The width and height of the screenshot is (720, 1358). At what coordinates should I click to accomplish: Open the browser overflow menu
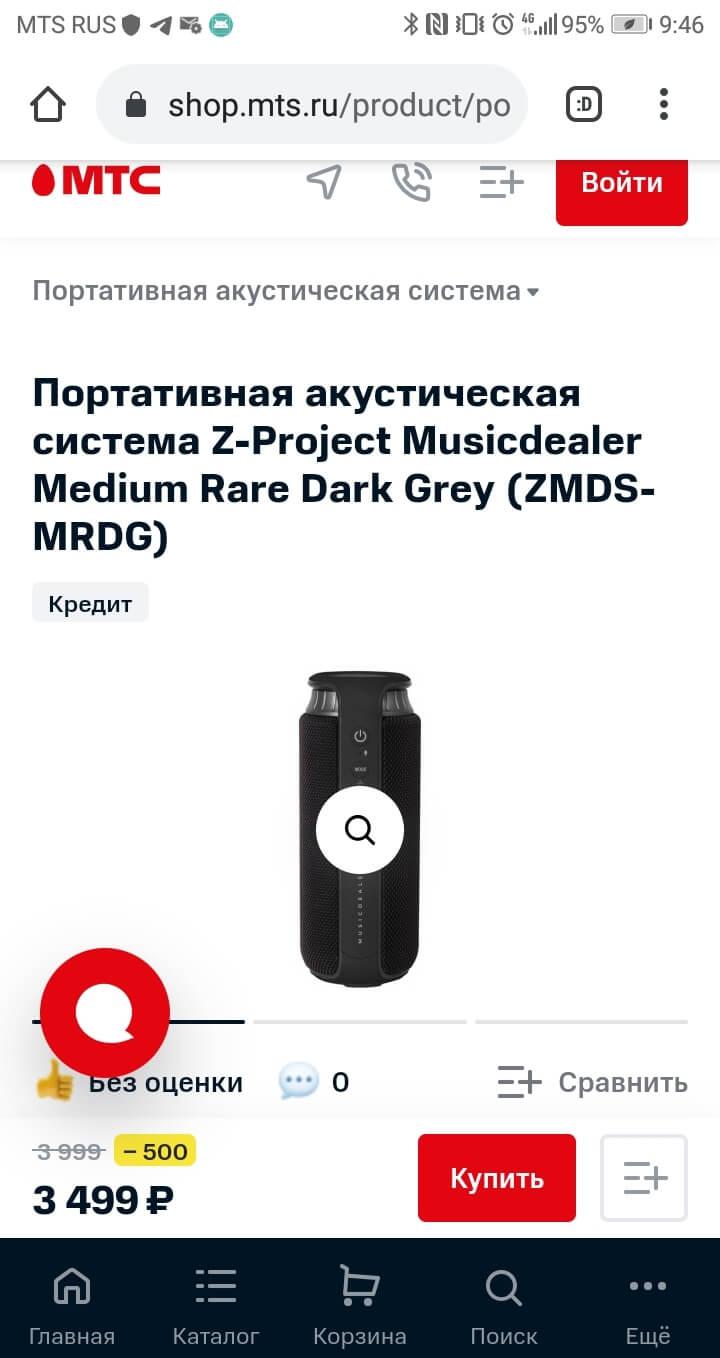pos(664,104)
